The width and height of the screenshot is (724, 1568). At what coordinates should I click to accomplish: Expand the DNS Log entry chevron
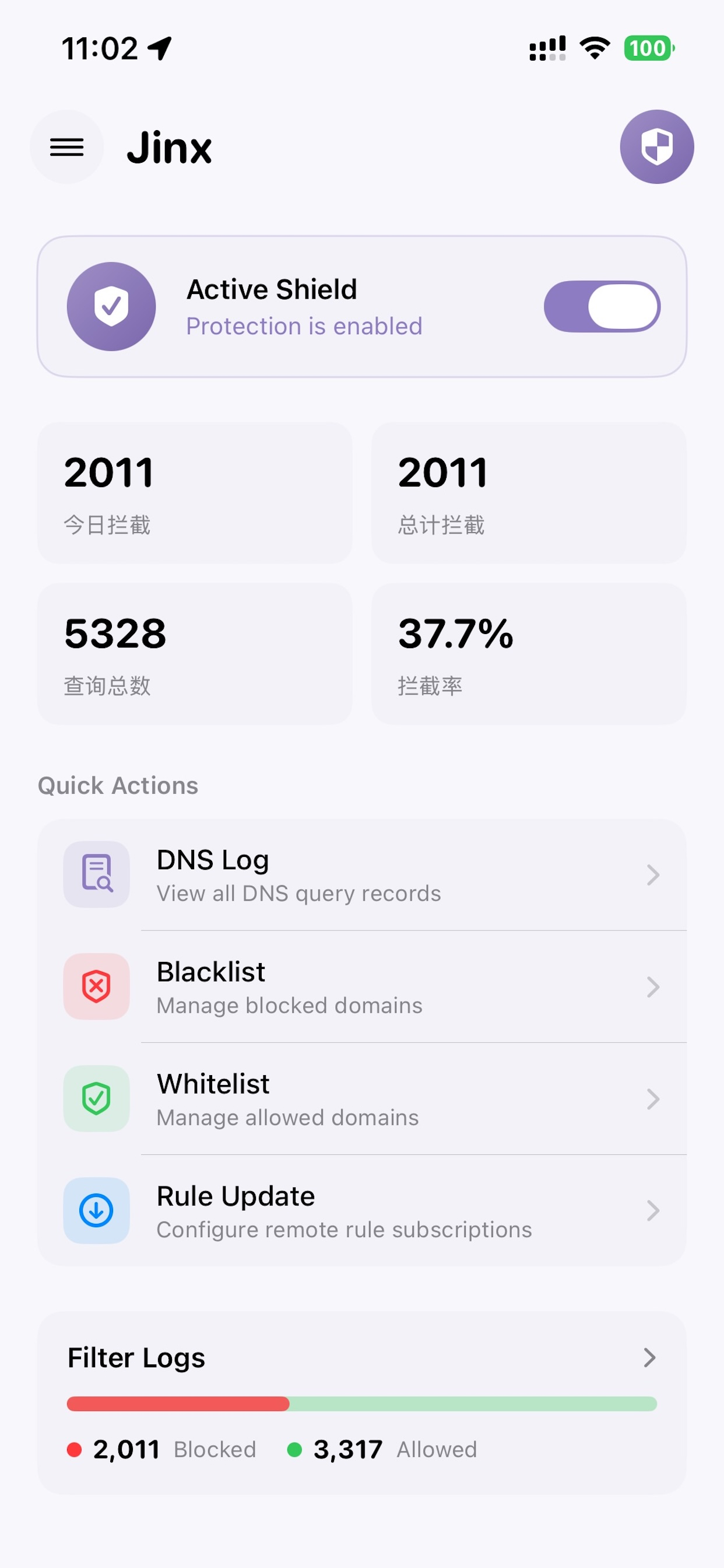[x=653, y=874]
